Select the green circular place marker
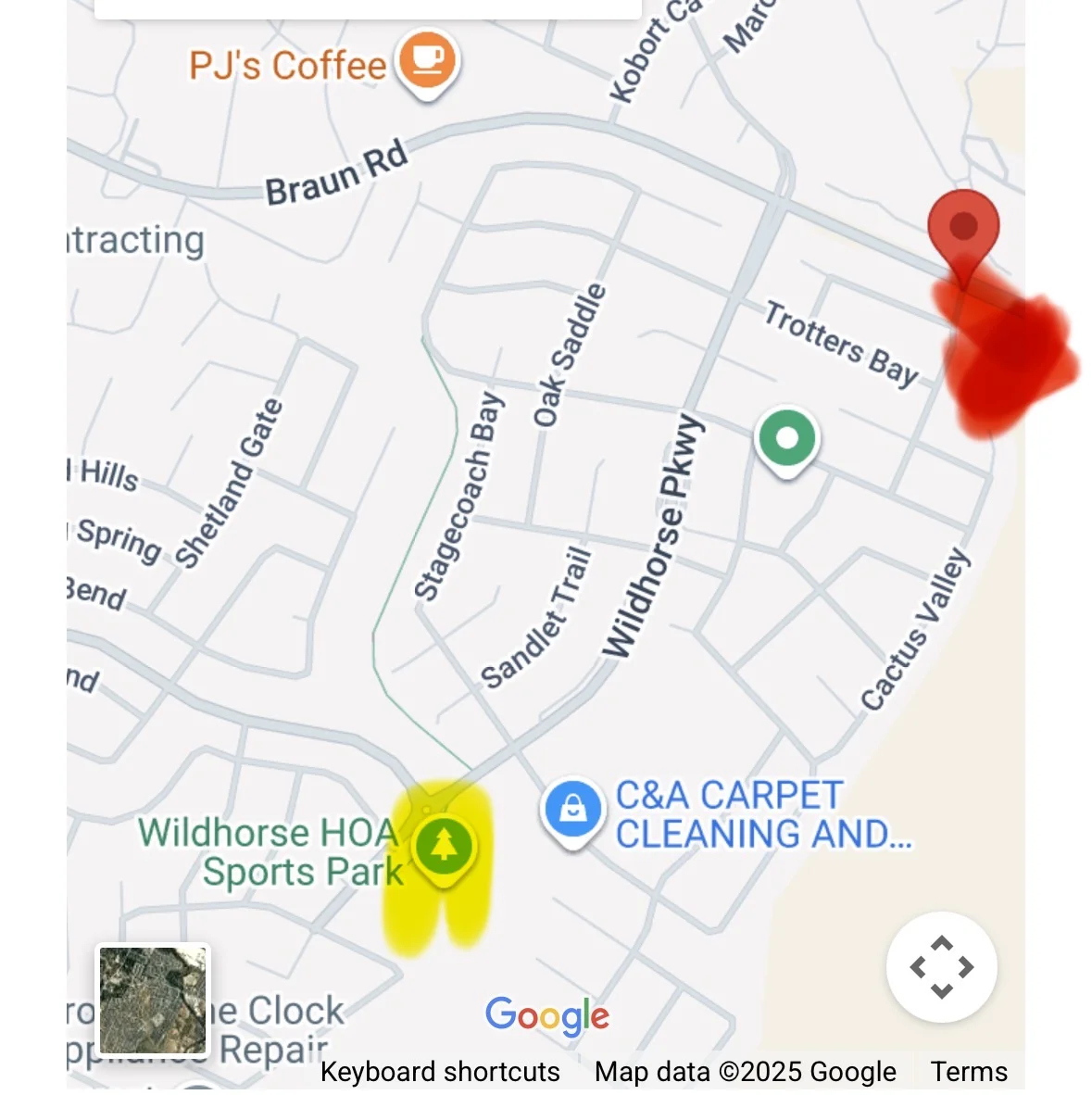Viewport: 1092px width, 1095px height. coord(786,439)
